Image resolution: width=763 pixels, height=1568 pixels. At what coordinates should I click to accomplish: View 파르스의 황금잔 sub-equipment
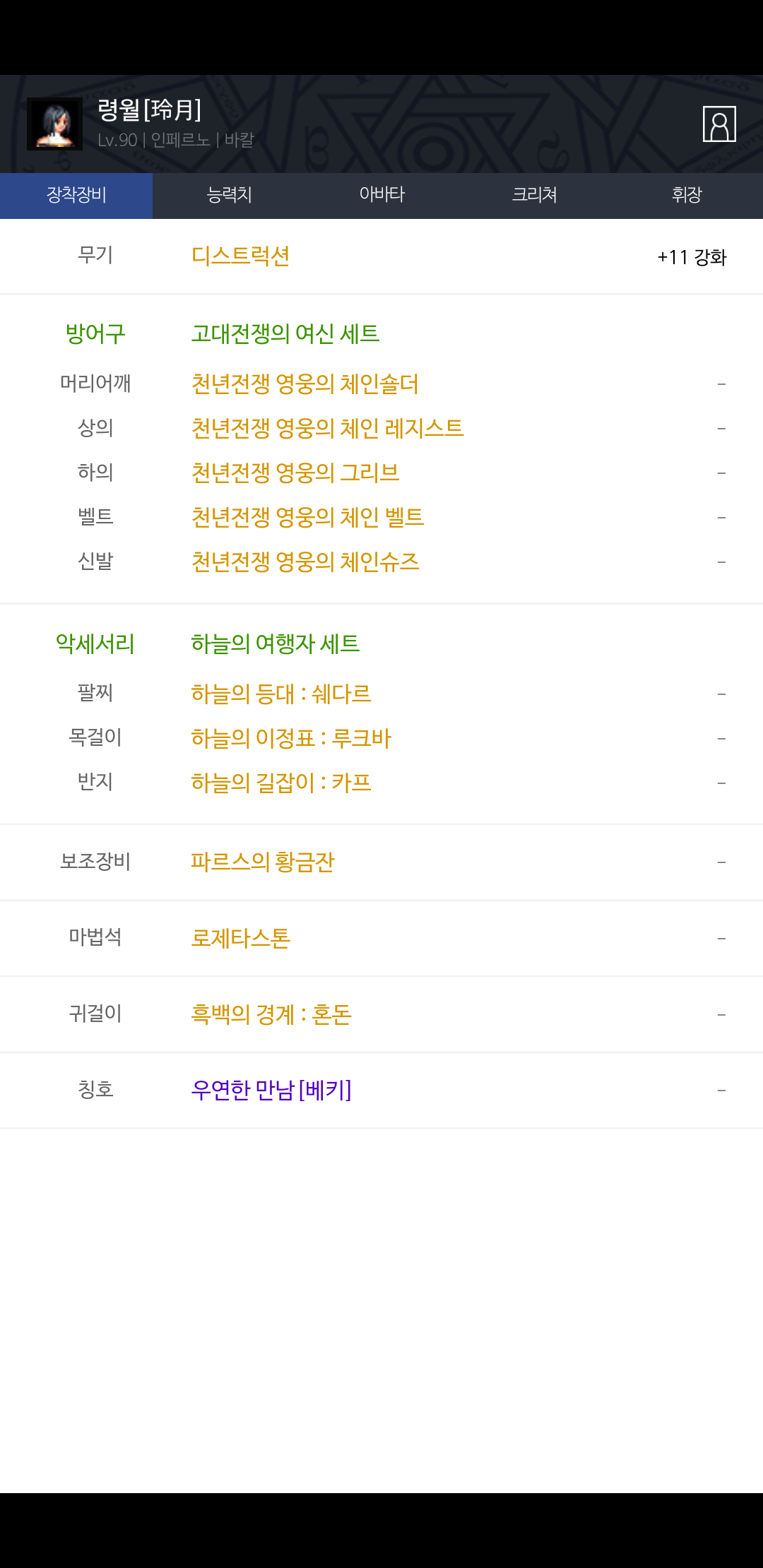(x=262, y=862)
